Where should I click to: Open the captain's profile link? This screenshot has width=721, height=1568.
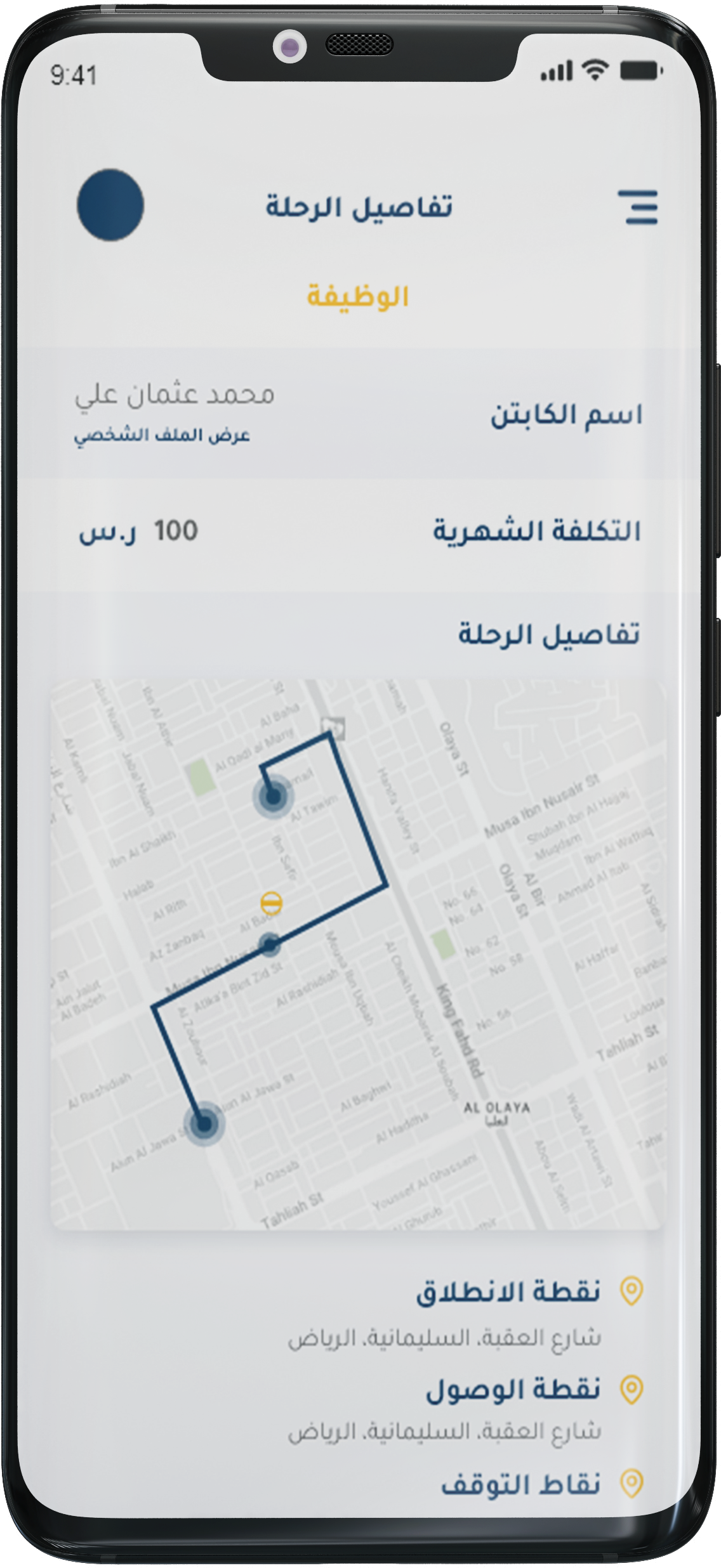162,436
